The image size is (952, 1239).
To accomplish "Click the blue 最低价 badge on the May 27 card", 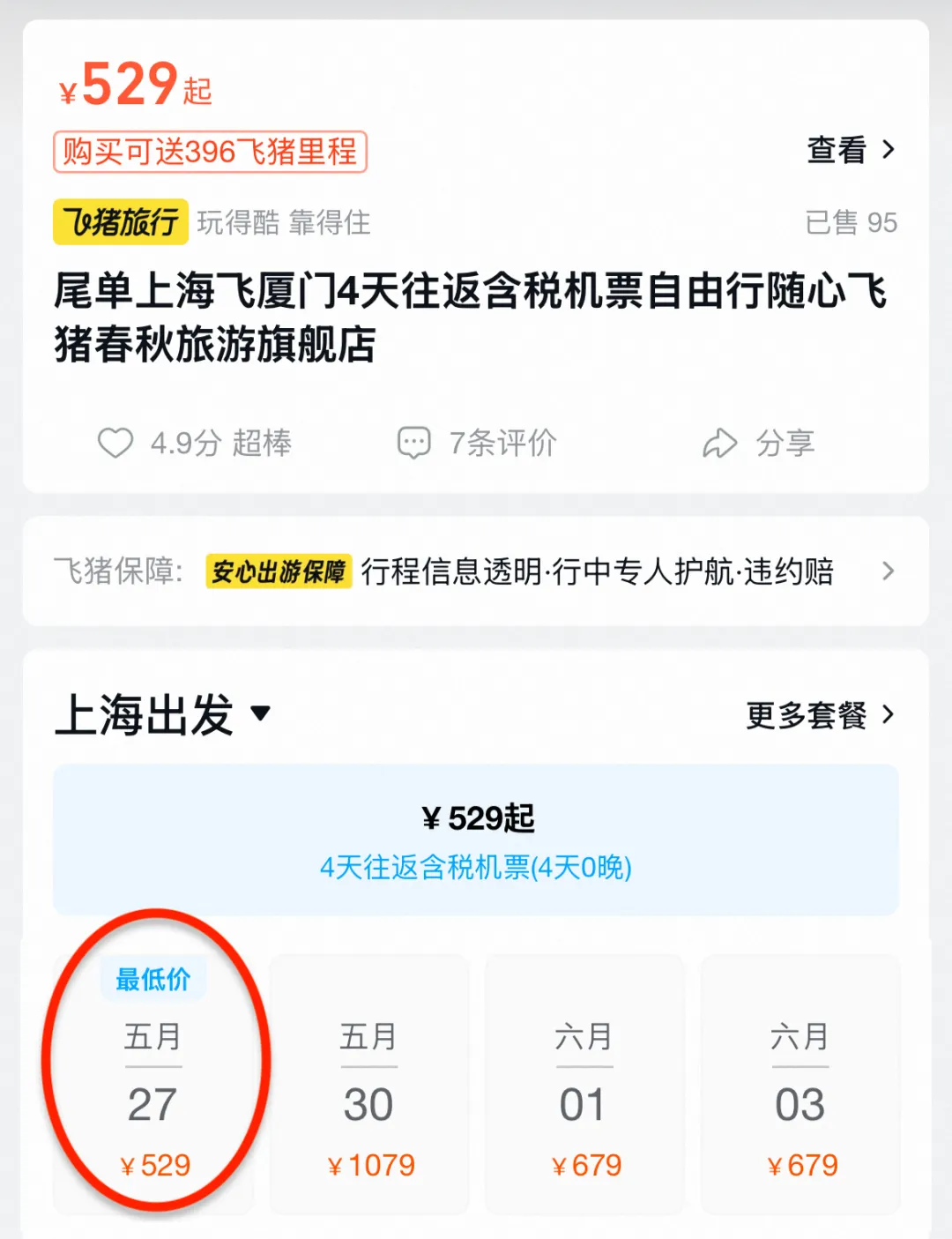I will tap(155, 978).
